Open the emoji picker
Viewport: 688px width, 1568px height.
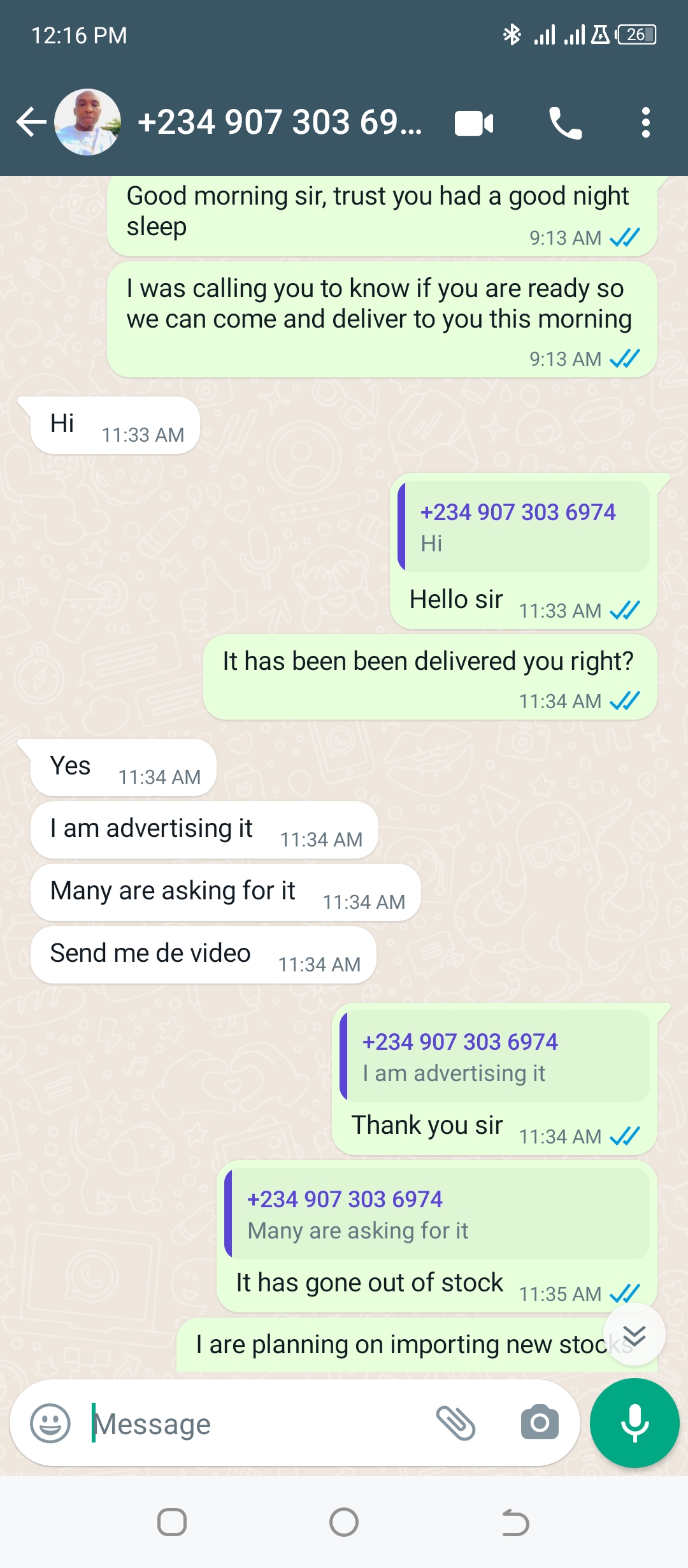pos(50,1423)
